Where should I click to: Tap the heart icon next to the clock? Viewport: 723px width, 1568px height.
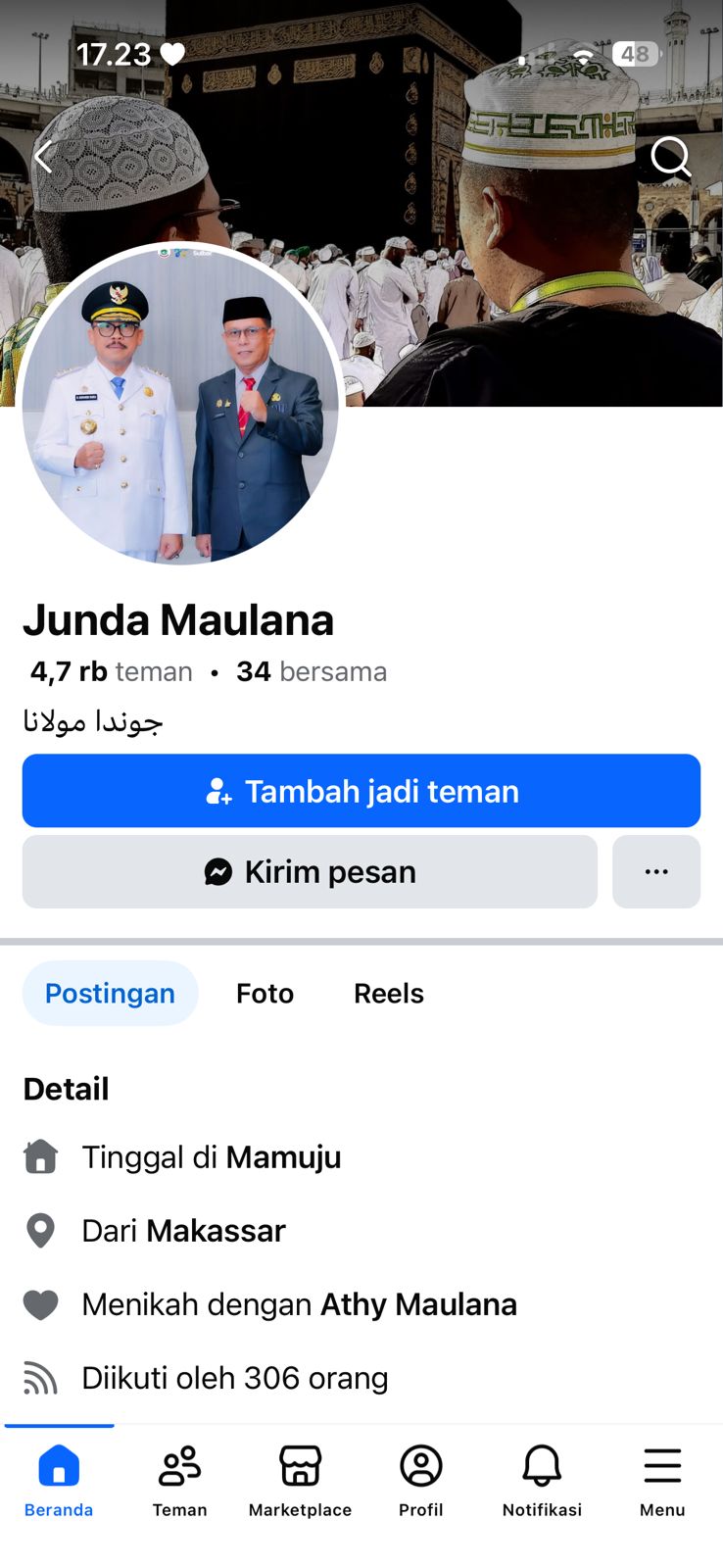click(x=174, y=54)
